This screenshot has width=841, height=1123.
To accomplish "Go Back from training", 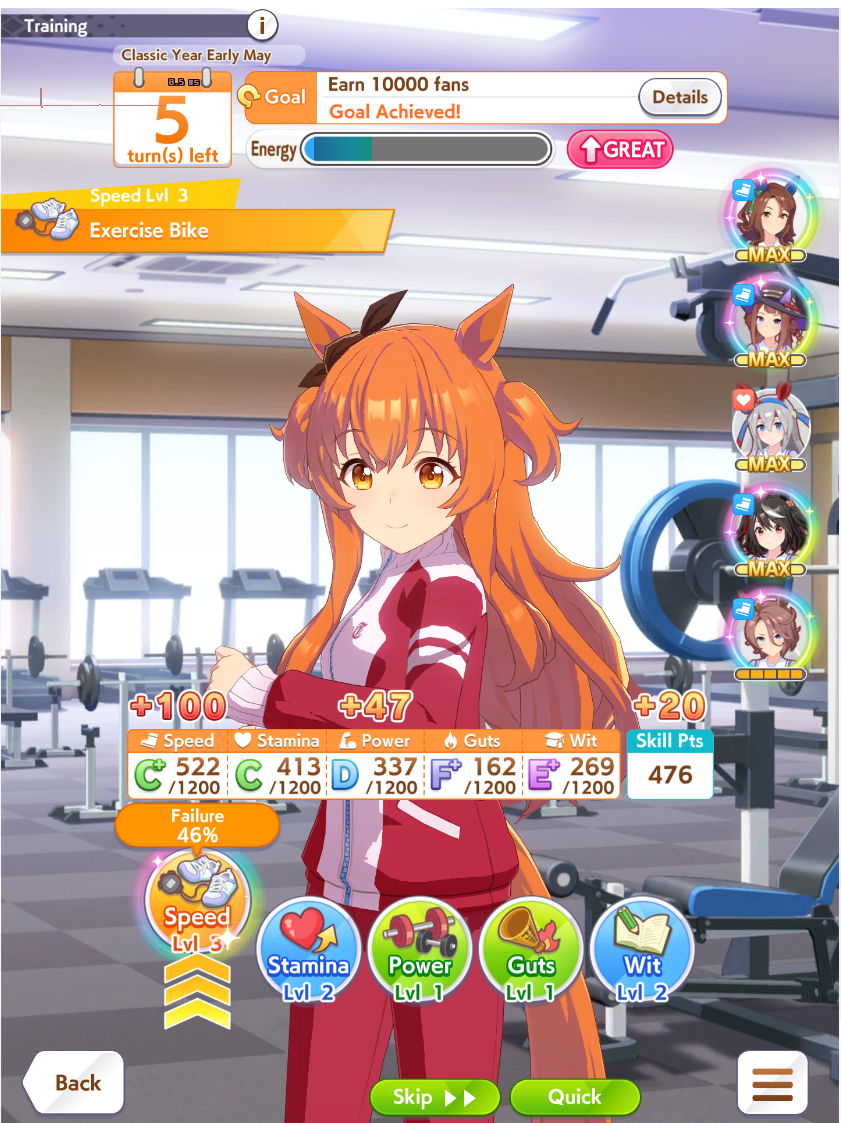I will [x=74, y=1082].
